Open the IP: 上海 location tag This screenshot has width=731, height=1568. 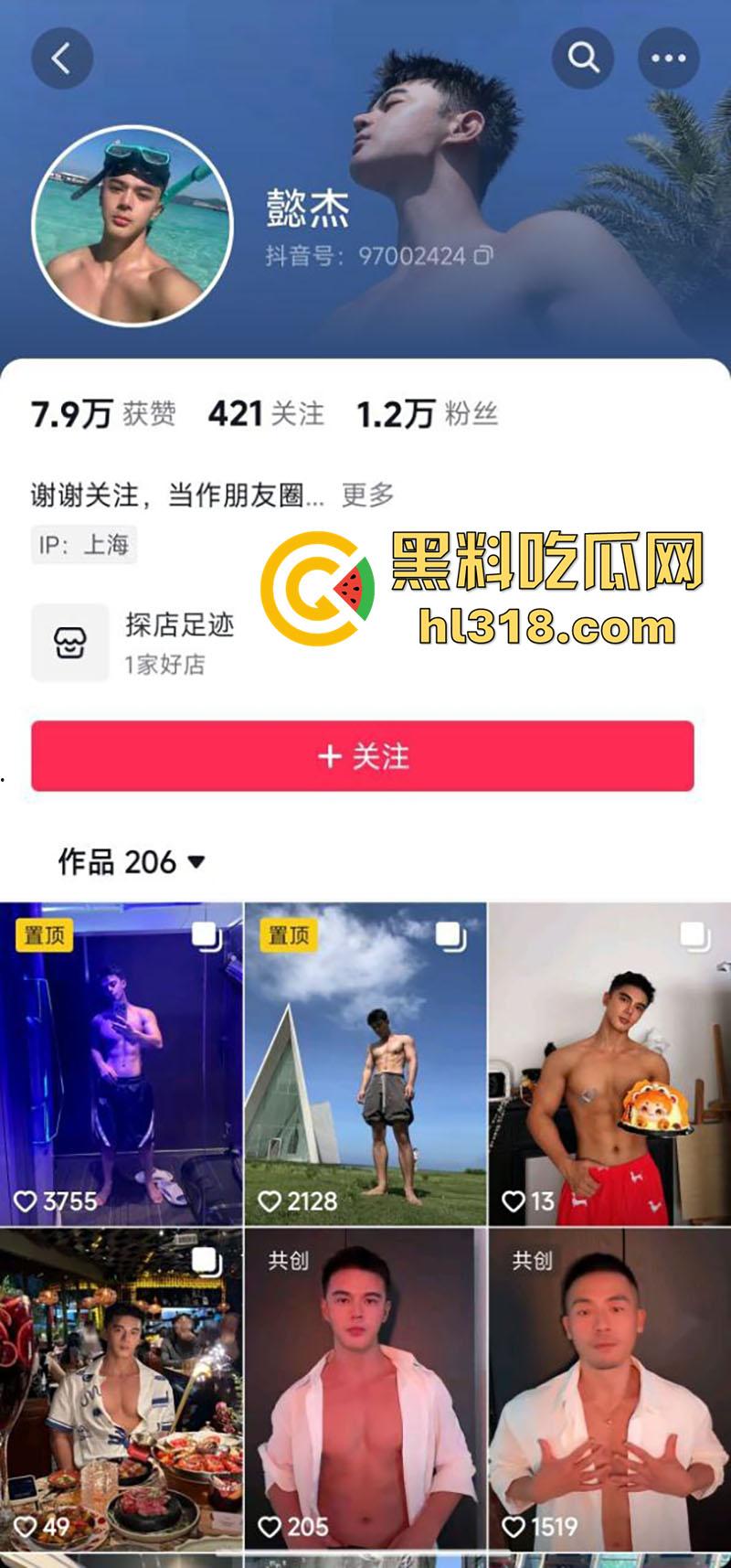(83, 545)
